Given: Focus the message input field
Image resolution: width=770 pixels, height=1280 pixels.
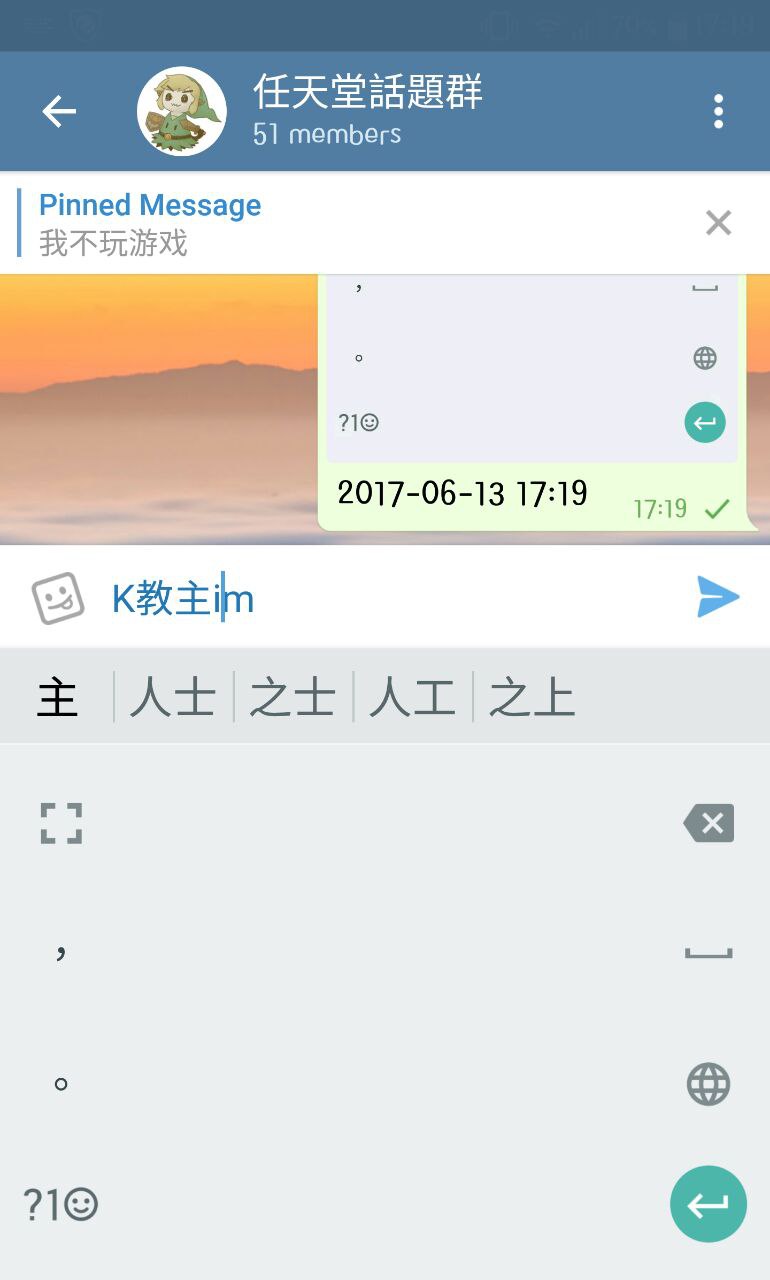Looking at the screenshot, I should 400,598.
